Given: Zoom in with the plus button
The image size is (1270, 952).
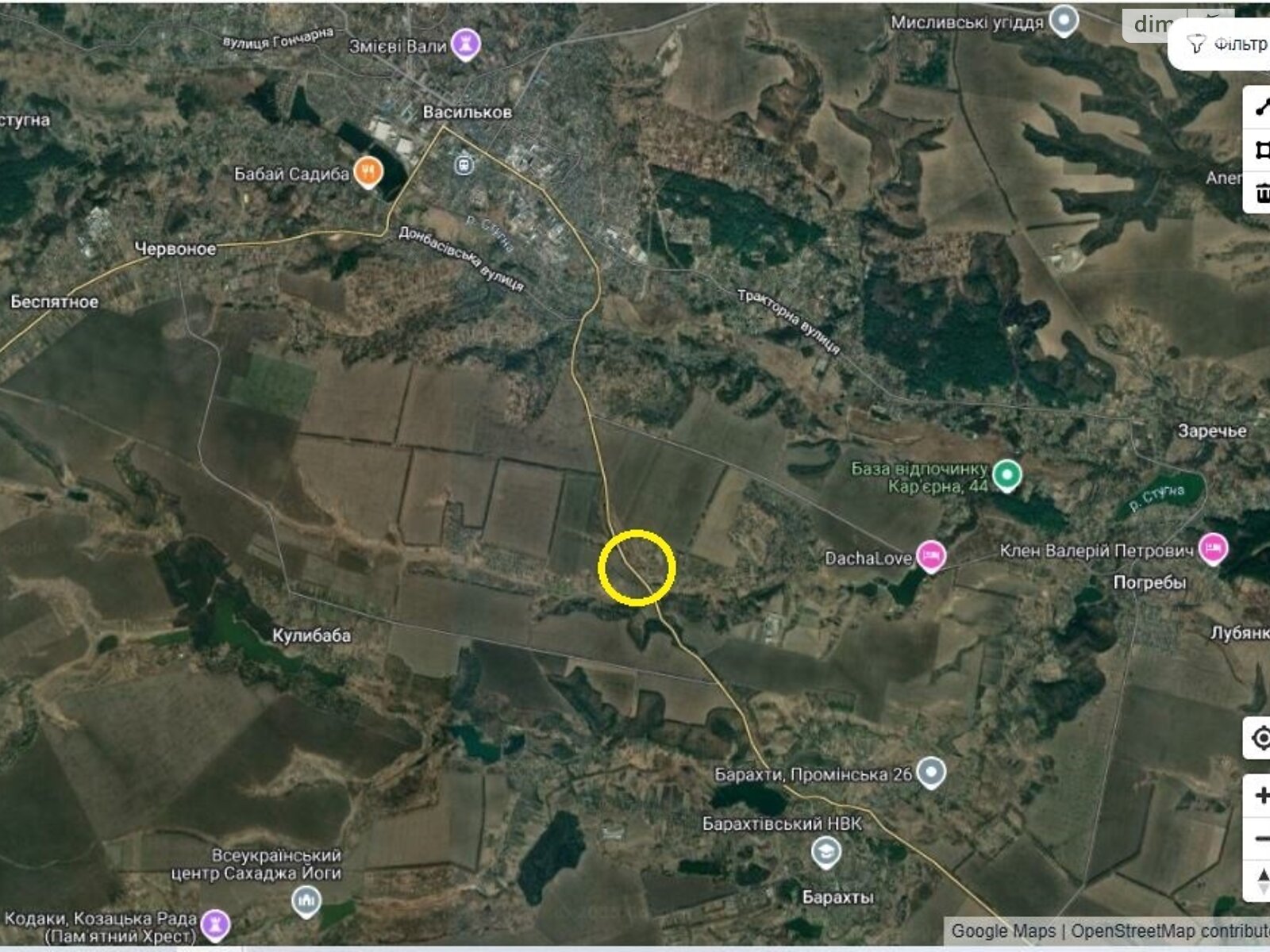Looking at the screenshot, I should pos(1260,796).
